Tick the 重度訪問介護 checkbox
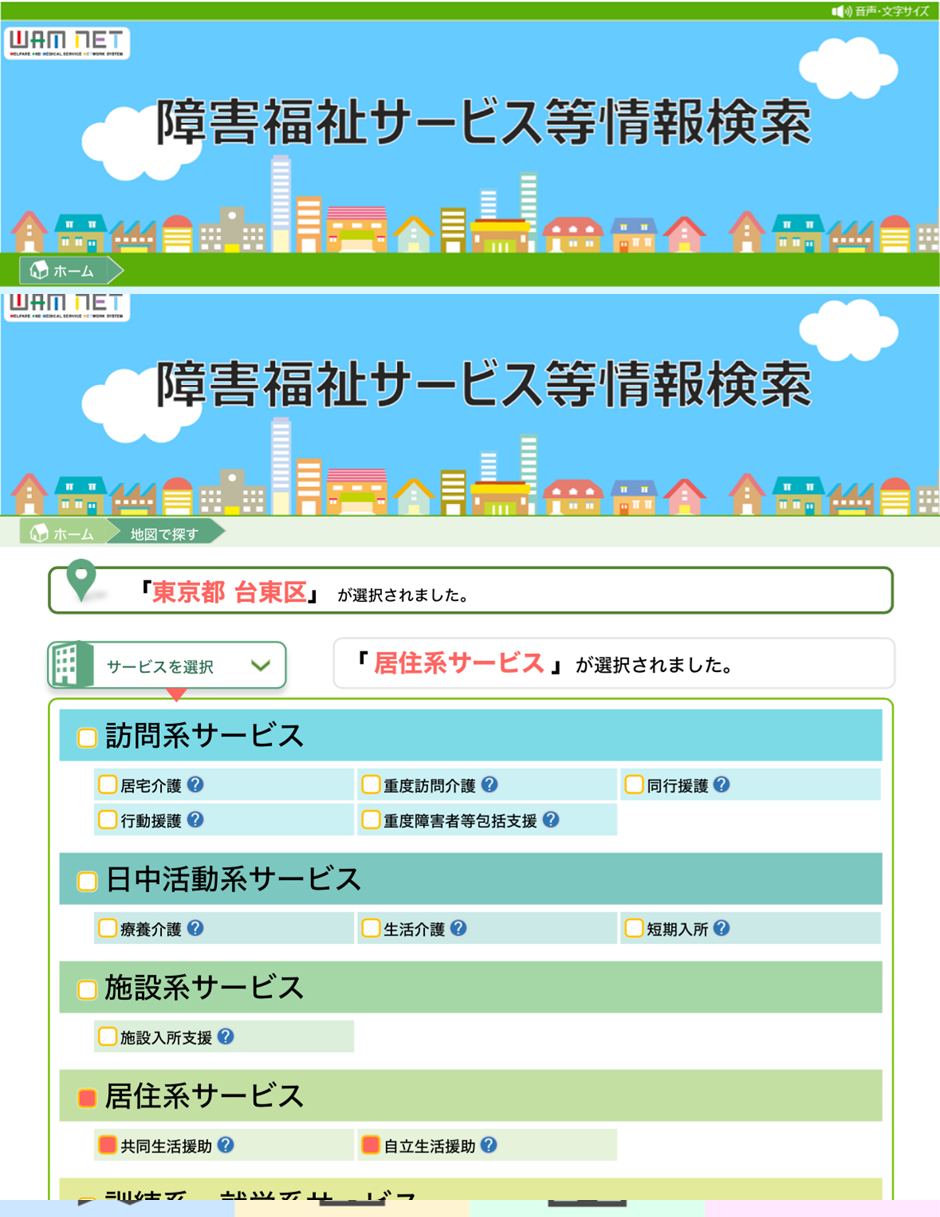 pos(371,785)
